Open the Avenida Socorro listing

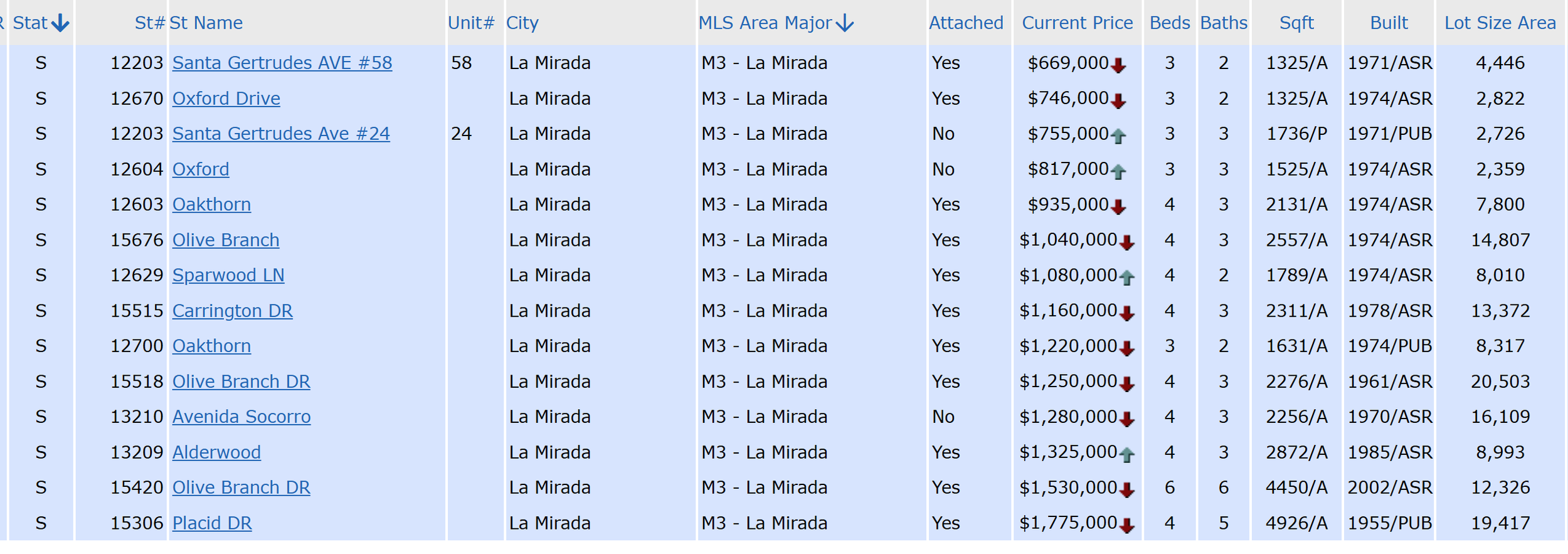click(x=241, y=417)
